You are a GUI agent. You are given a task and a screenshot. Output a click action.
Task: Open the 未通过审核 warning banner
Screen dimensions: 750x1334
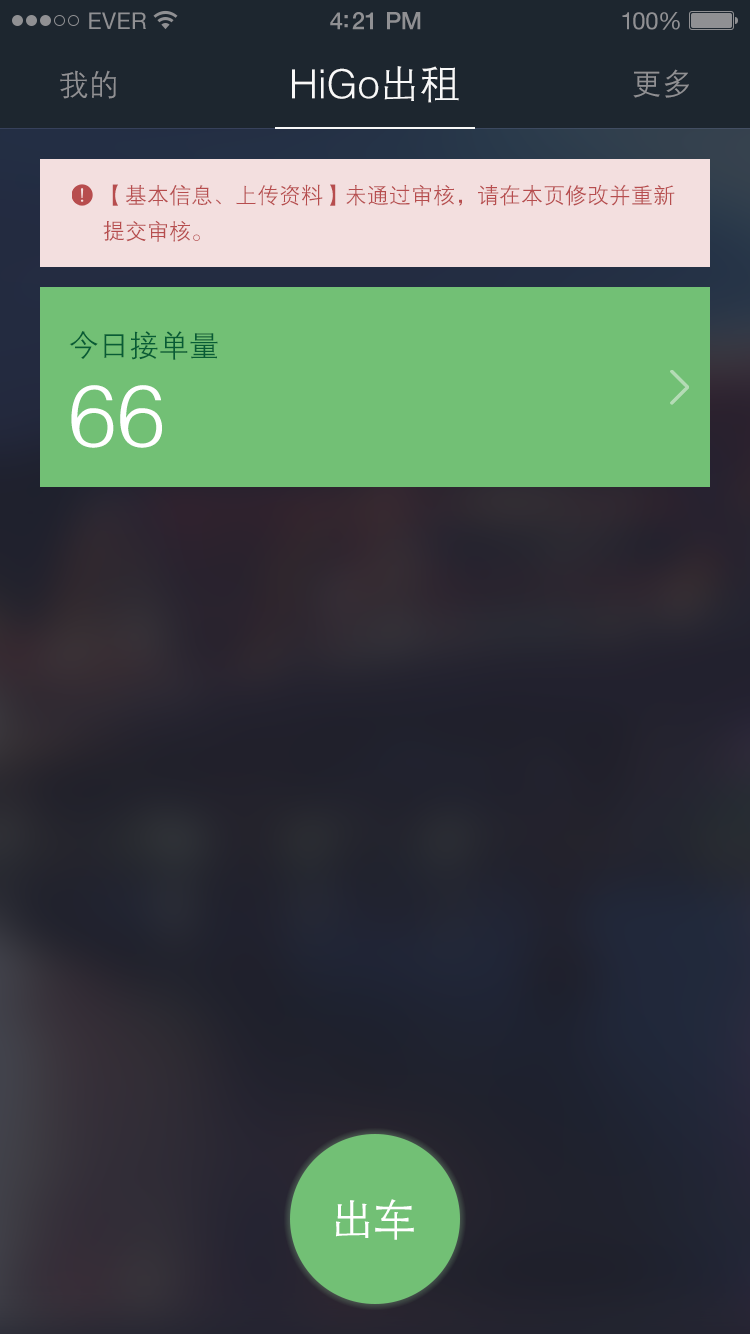click(375, 213)
